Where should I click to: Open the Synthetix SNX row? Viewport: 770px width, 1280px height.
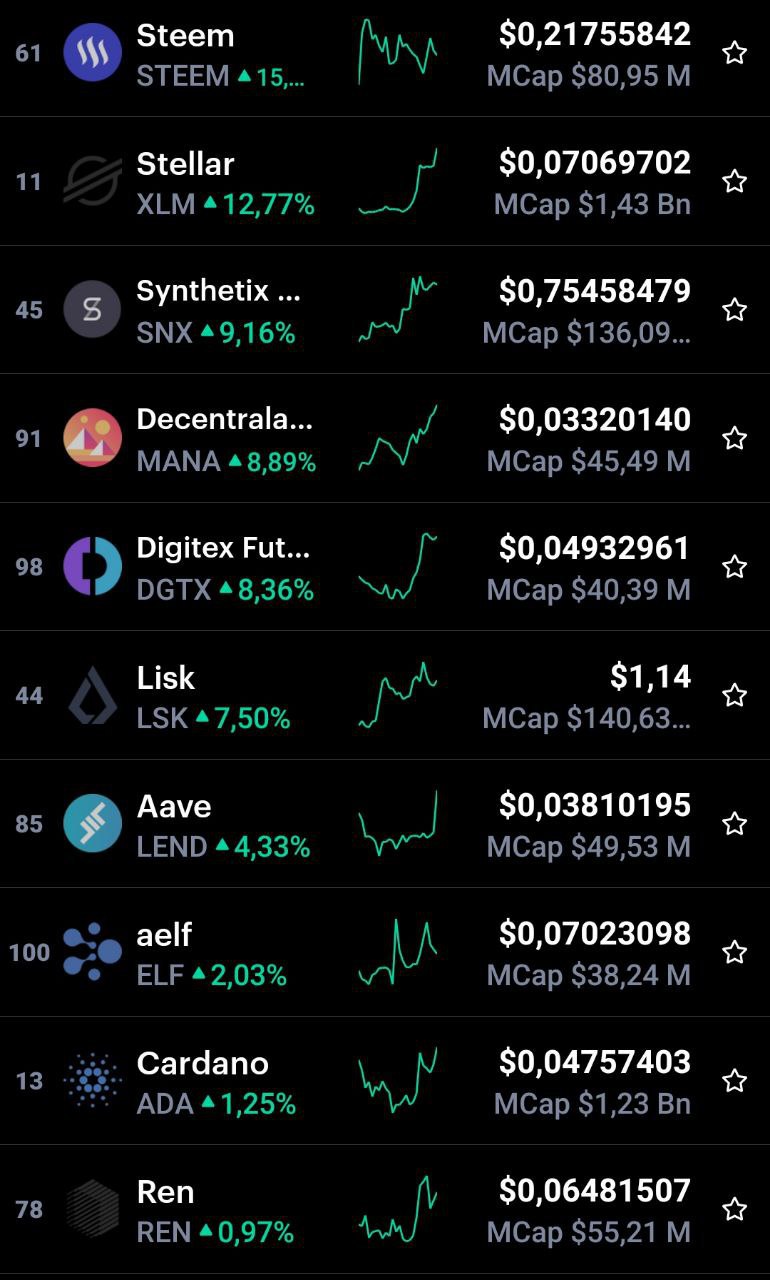(385, 310)
